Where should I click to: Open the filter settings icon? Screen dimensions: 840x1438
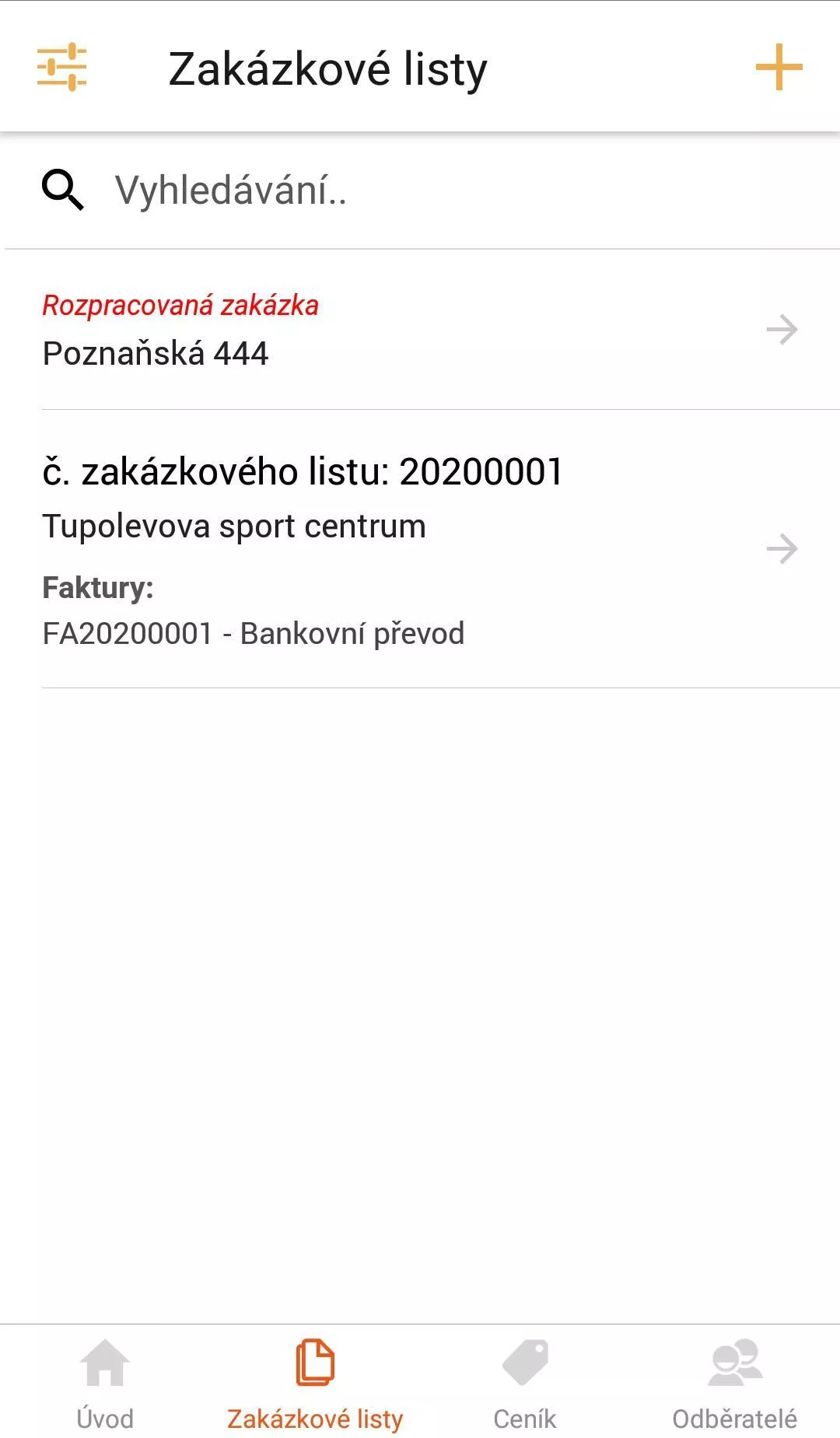coord(62,68)
